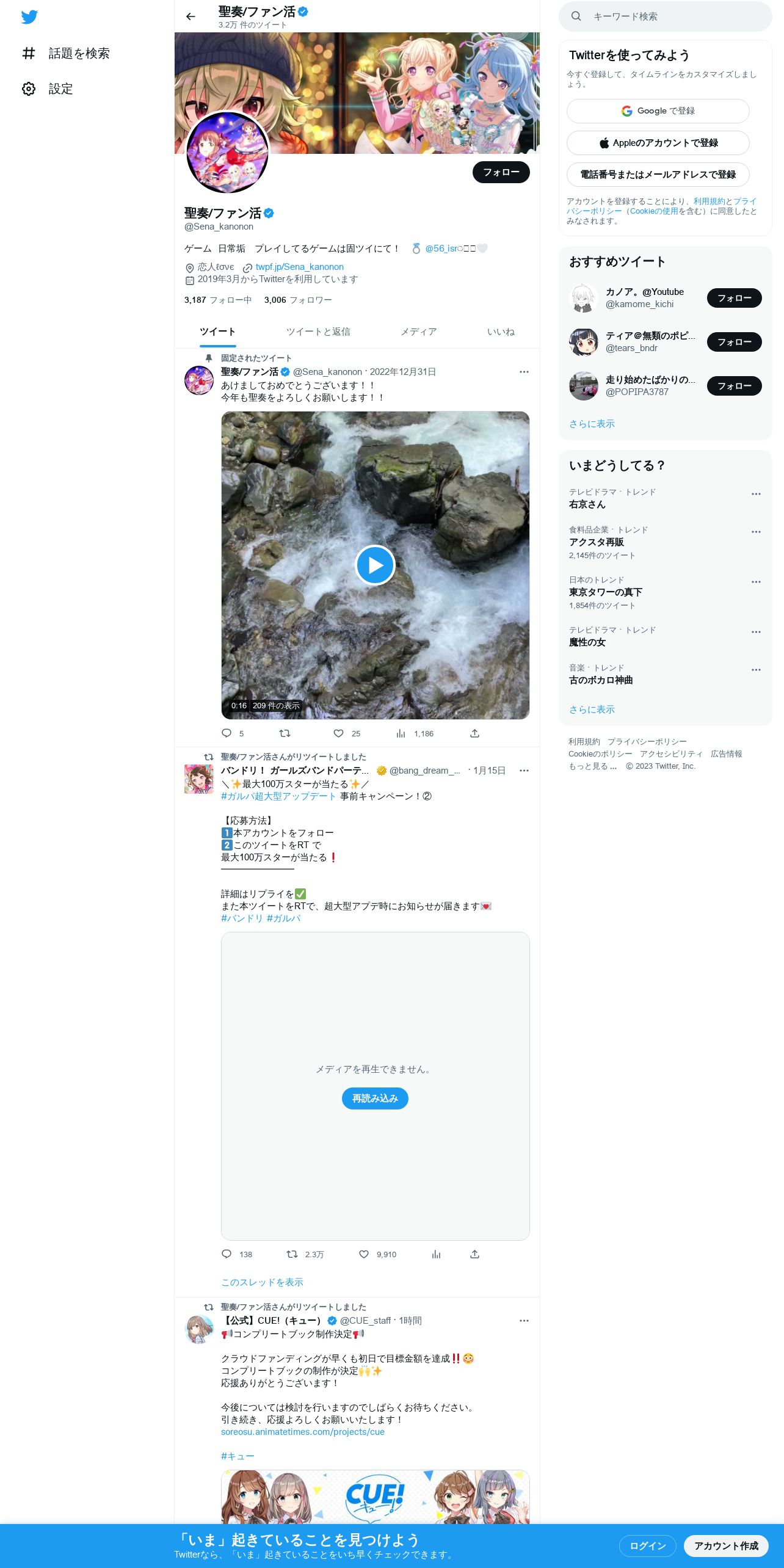Open the キーワード検索 search field
784x1568 pixels.
[x=665, y=16]
